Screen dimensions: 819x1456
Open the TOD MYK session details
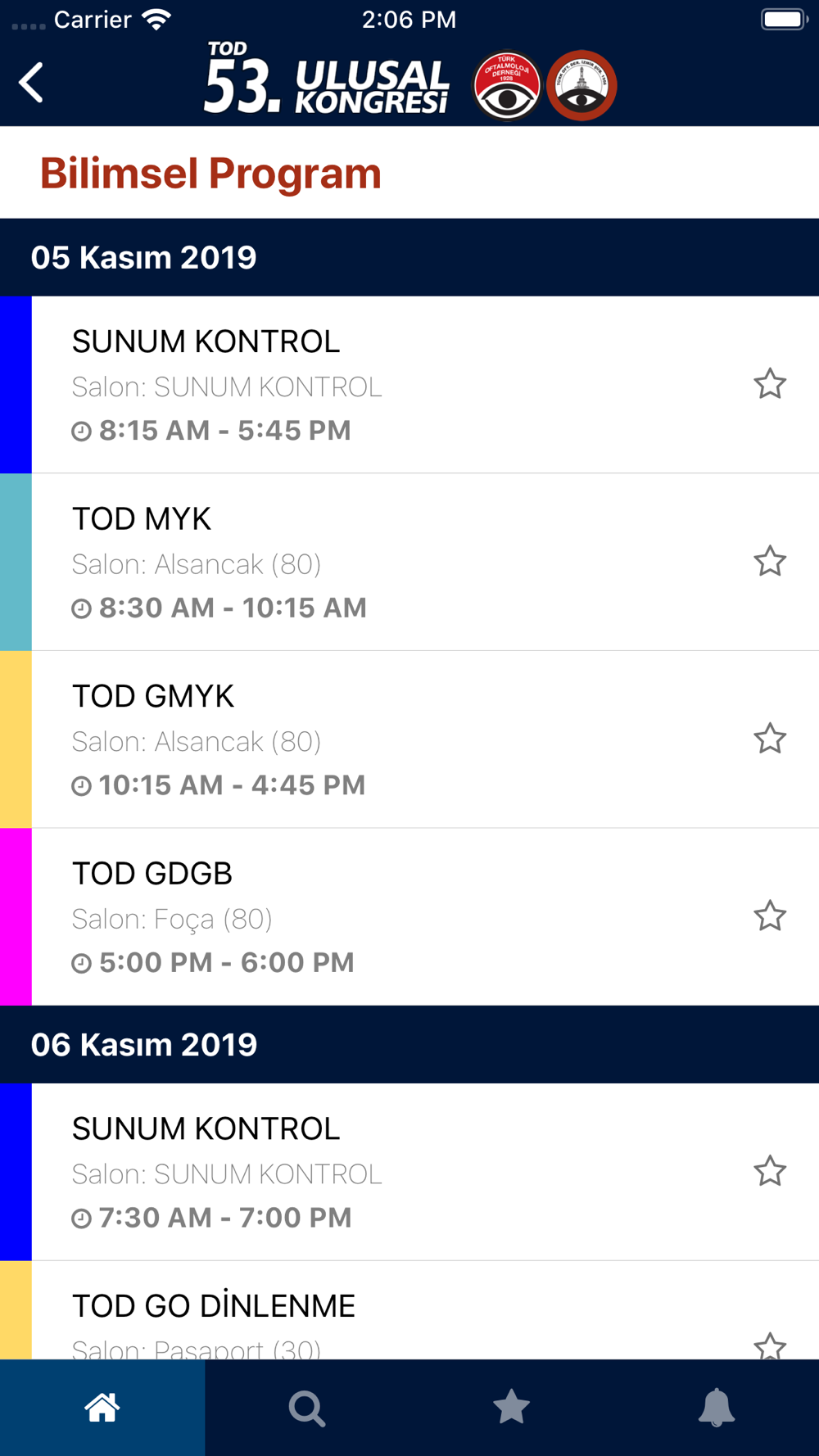pos(409,562)
